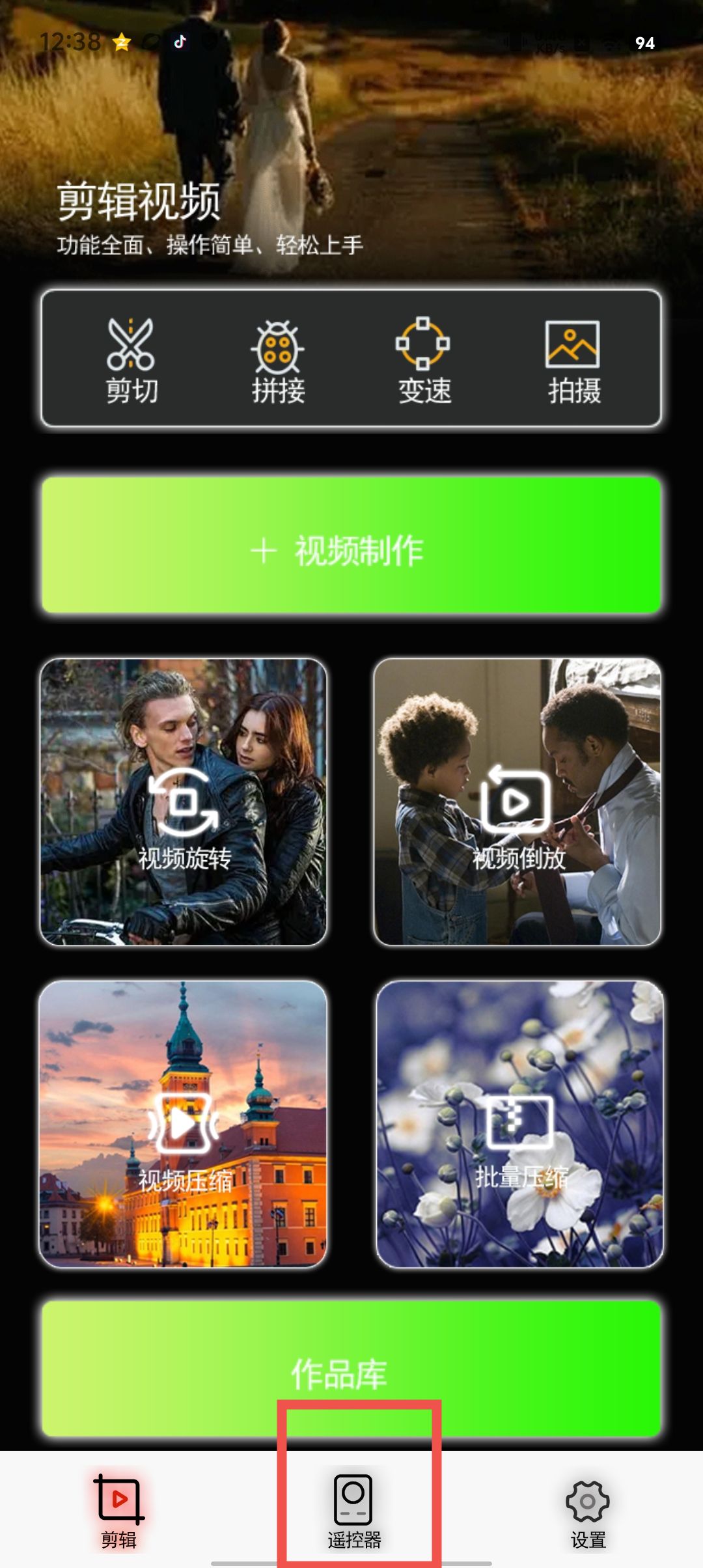Switch to the 设置 settings tab

point(588,1511)
